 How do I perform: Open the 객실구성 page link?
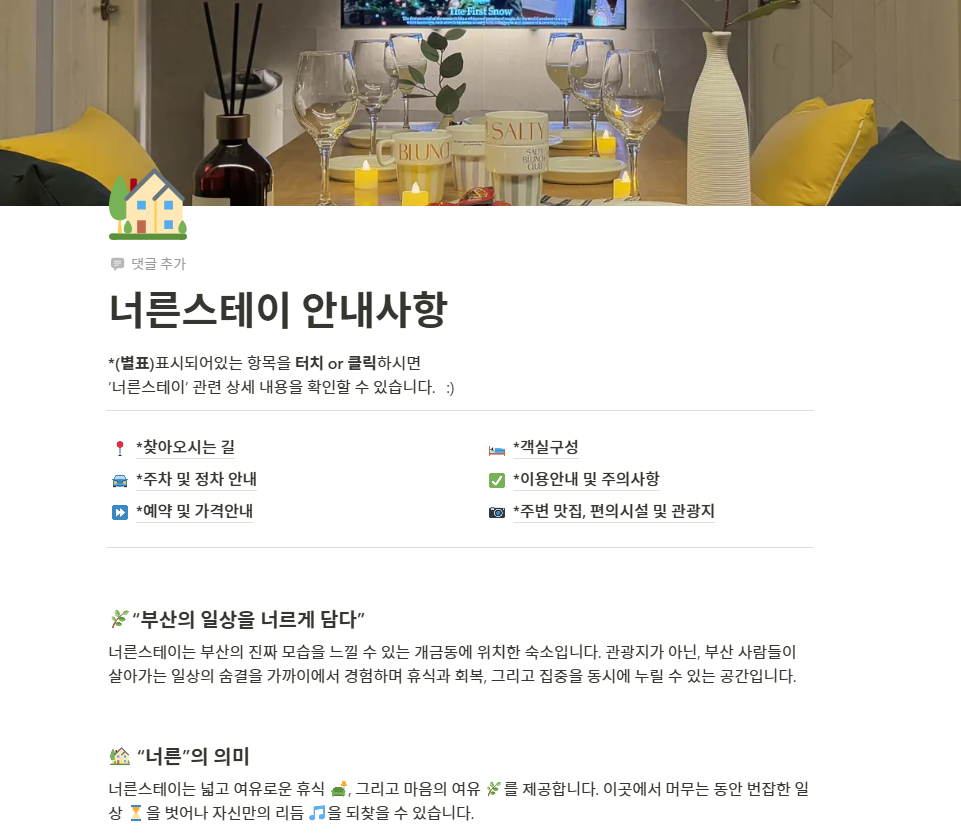545,448
